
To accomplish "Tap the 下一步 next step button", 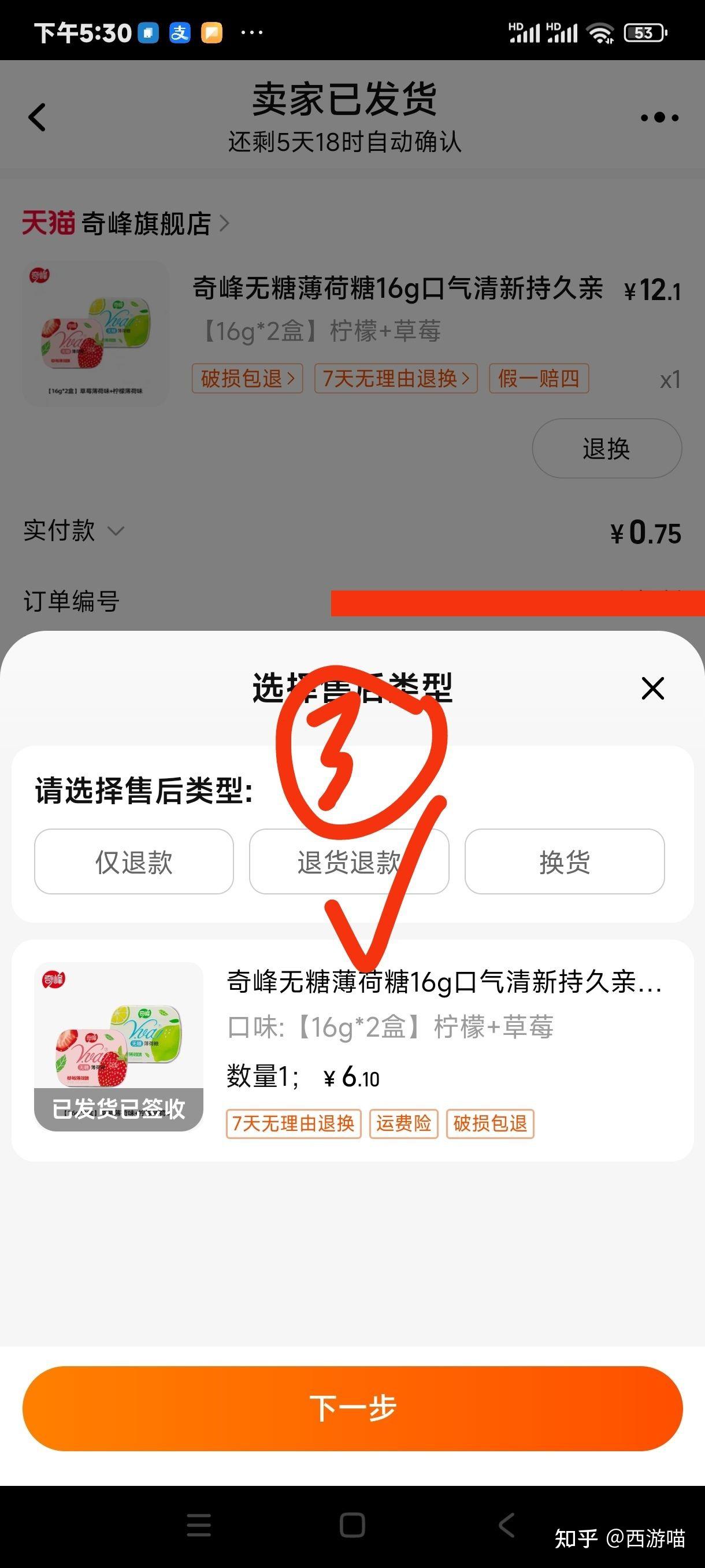I will 352,1407.
